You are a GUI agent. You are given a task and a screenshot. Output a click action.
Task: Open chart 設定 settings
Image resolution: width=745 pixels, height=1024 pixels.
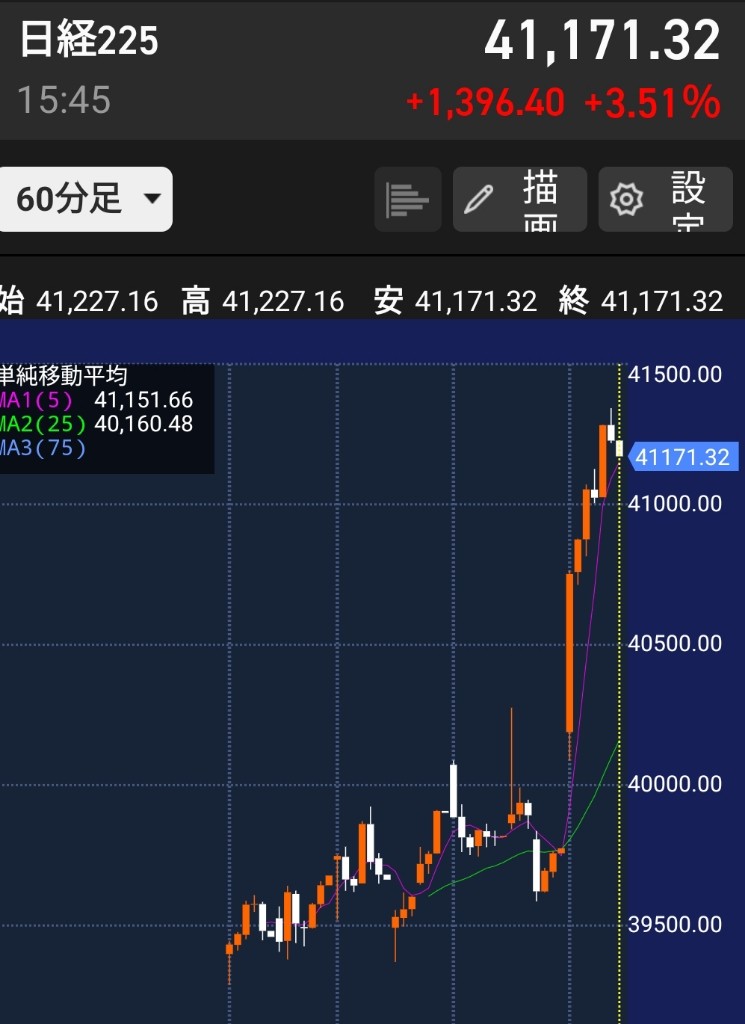pos(665,200)
